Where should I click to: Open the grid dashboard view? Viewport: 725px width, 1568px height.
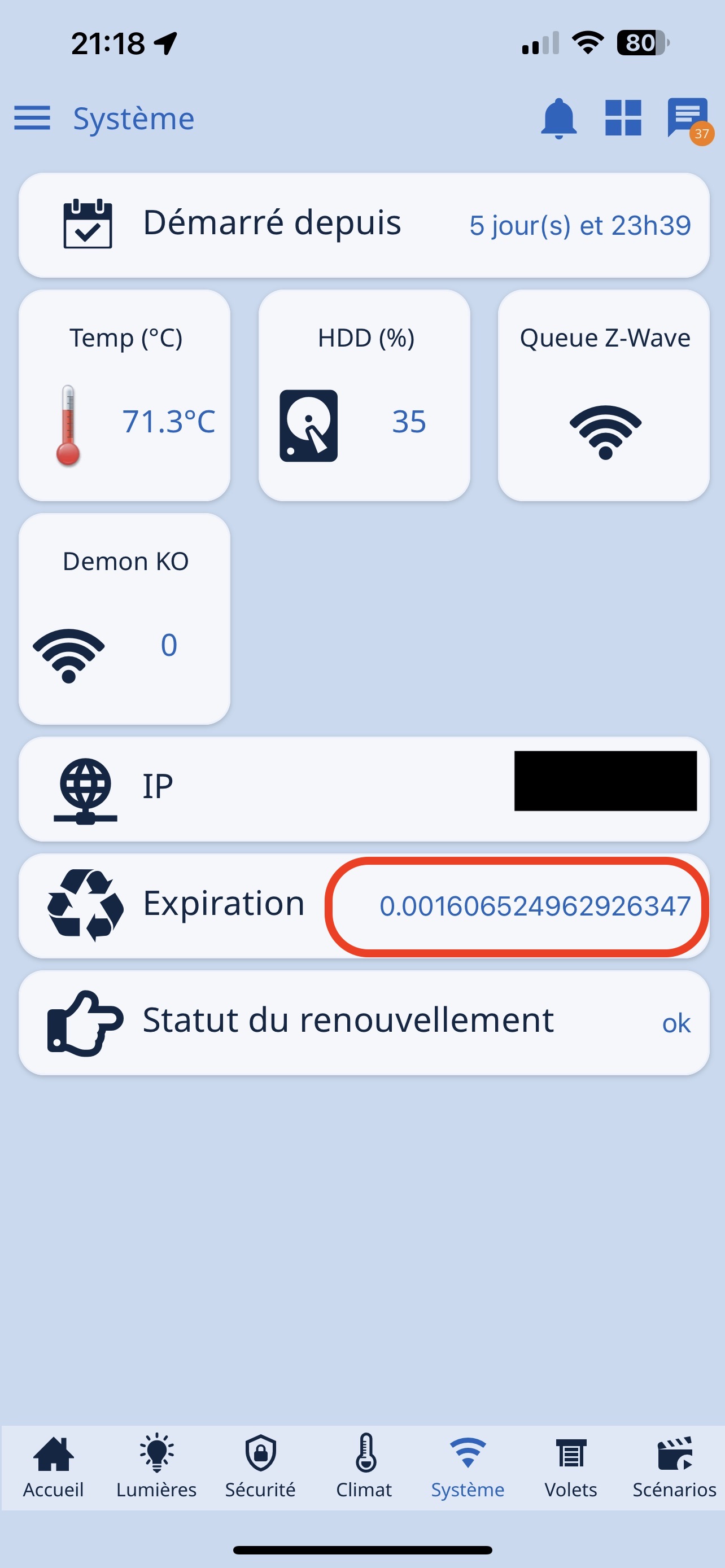623,117
